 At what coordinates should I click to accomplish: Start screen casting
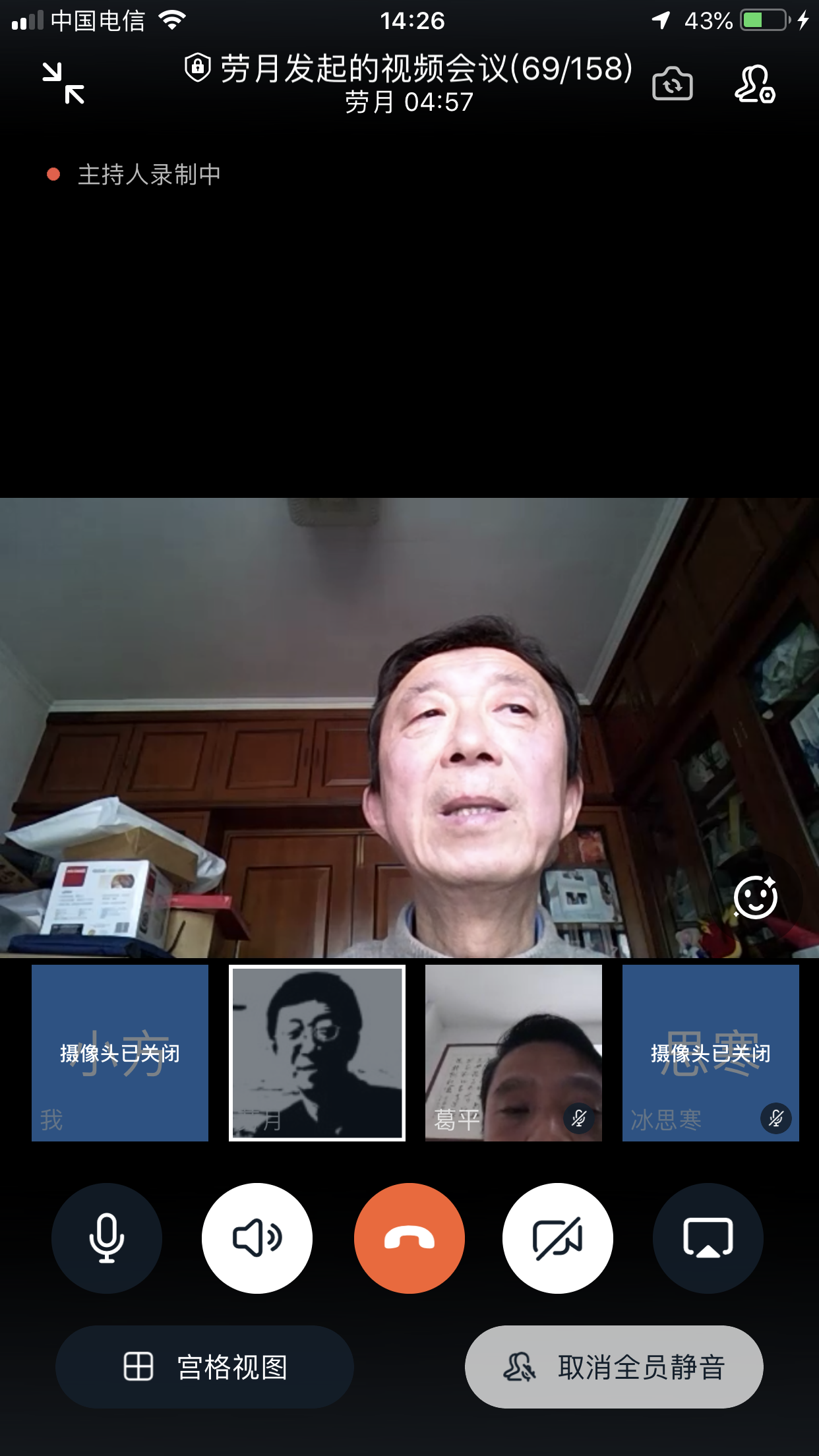pos(708,1238)
